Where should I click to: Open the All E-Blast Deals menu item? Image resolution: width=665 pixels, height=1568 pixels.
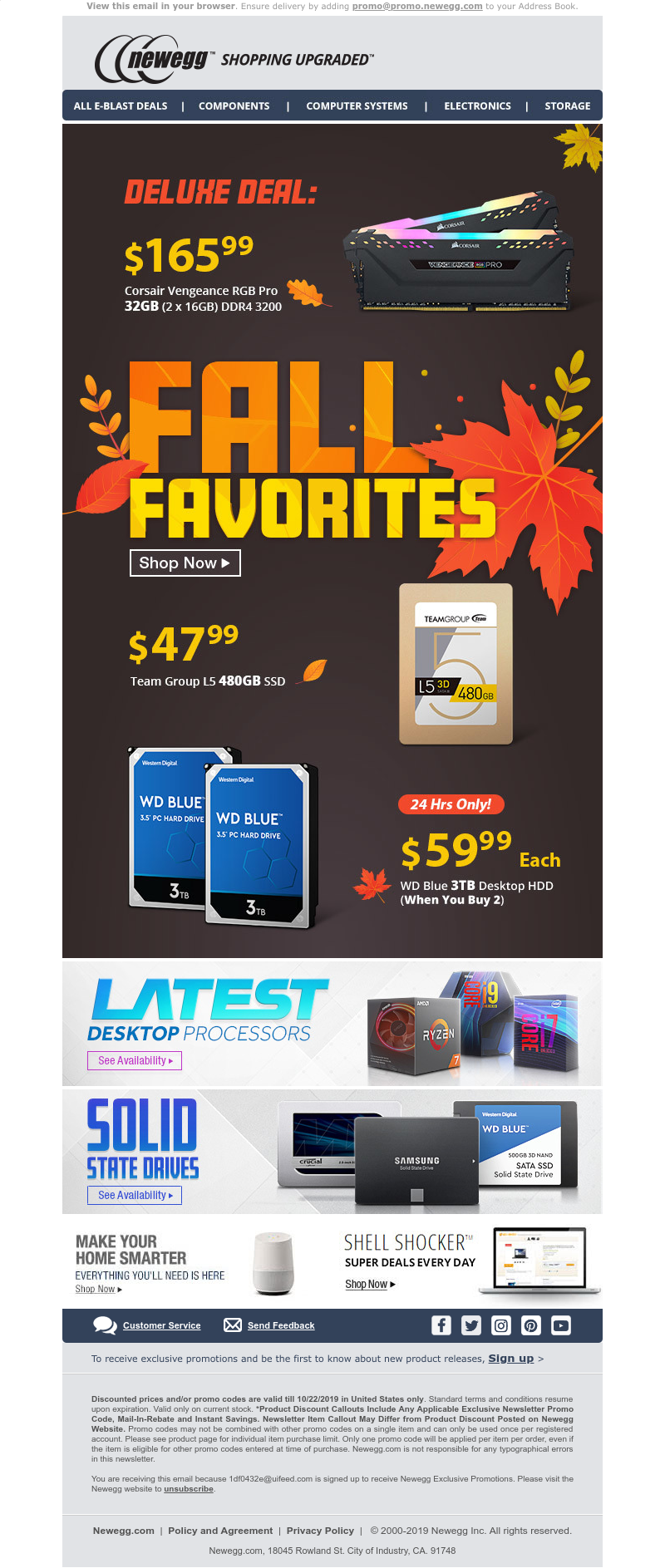coord(121,106)
